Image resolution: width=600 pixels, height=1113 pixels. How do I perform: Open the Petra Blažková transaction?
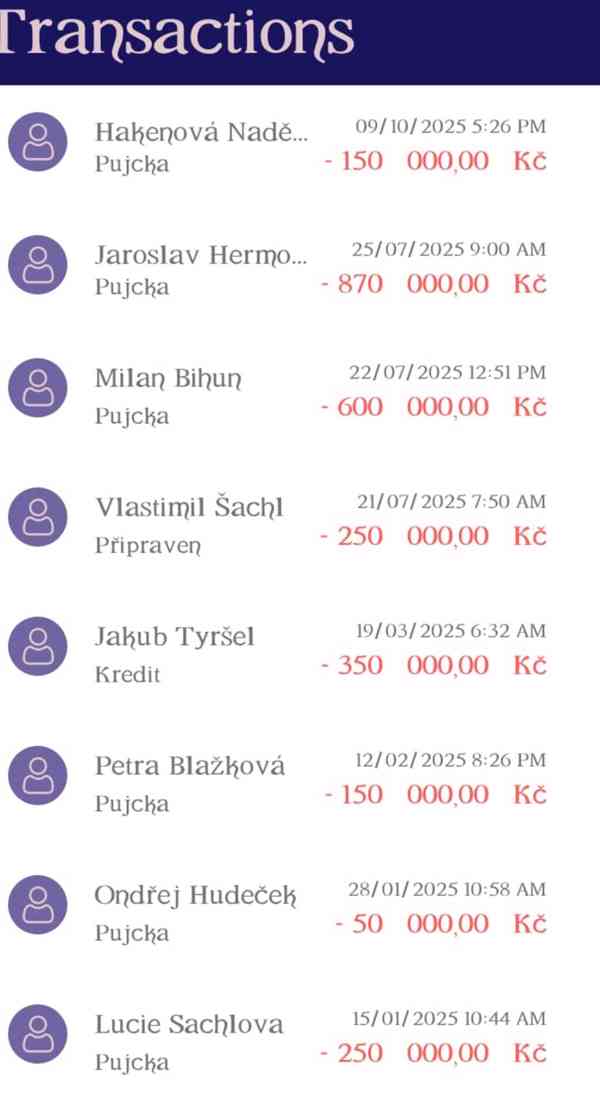(300, 779)
